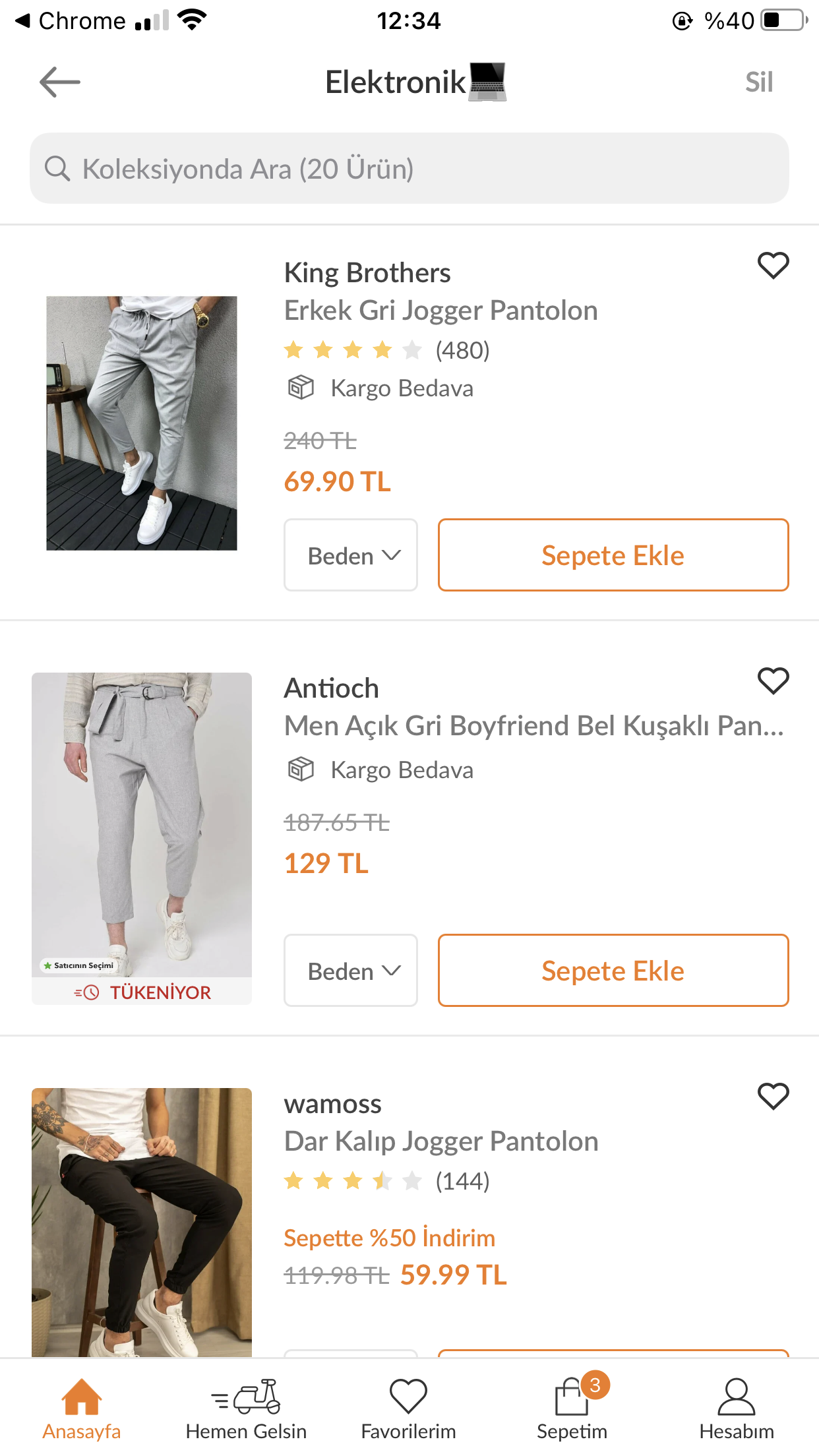This screenshot has width=819, height=1456.
Task: Switch to the Anasayfa tab
Action: click(x=82, y=1408)
